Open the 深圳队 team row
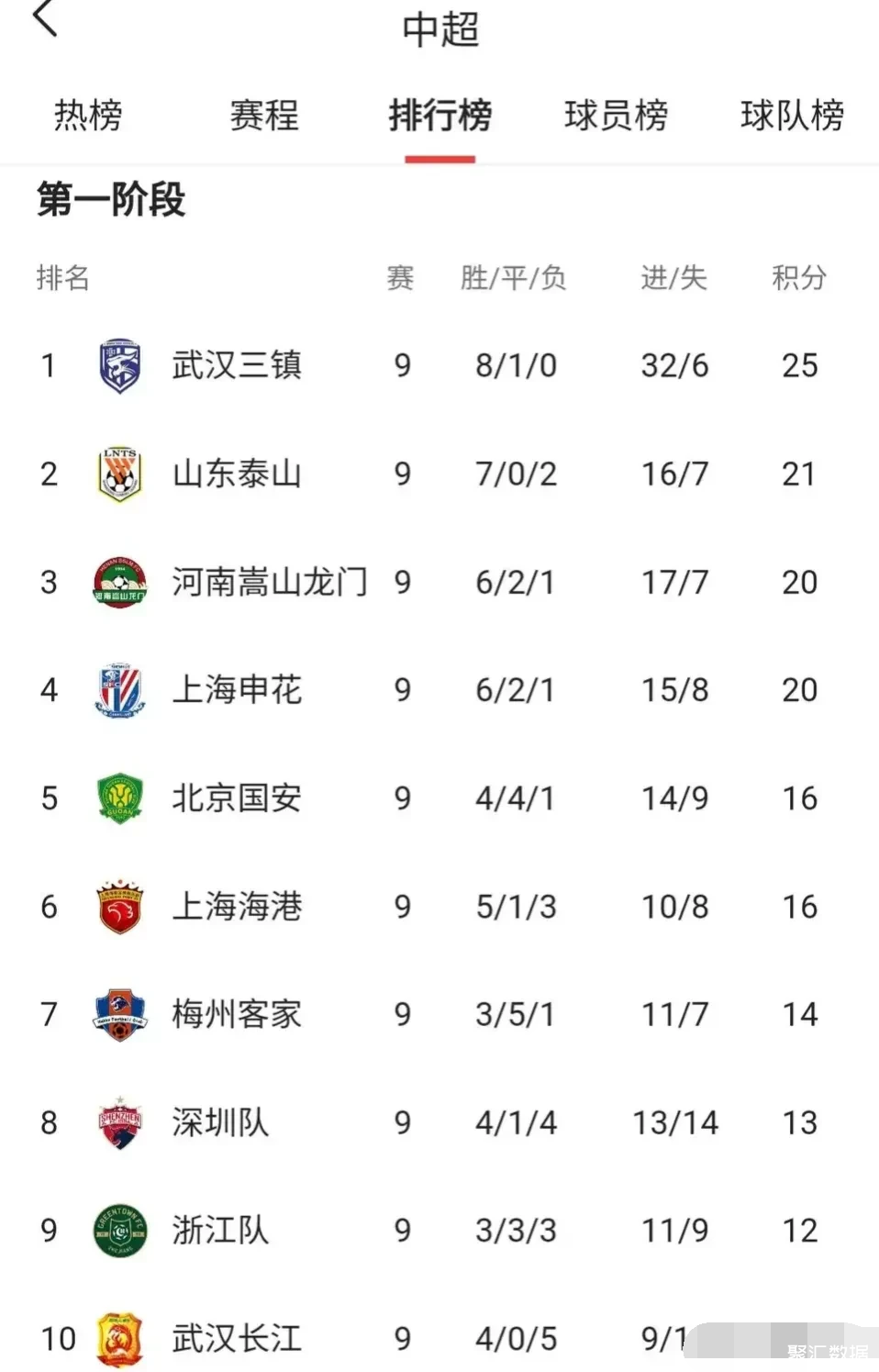Viewport: 879px width, 1372px height. (220, 1122)
